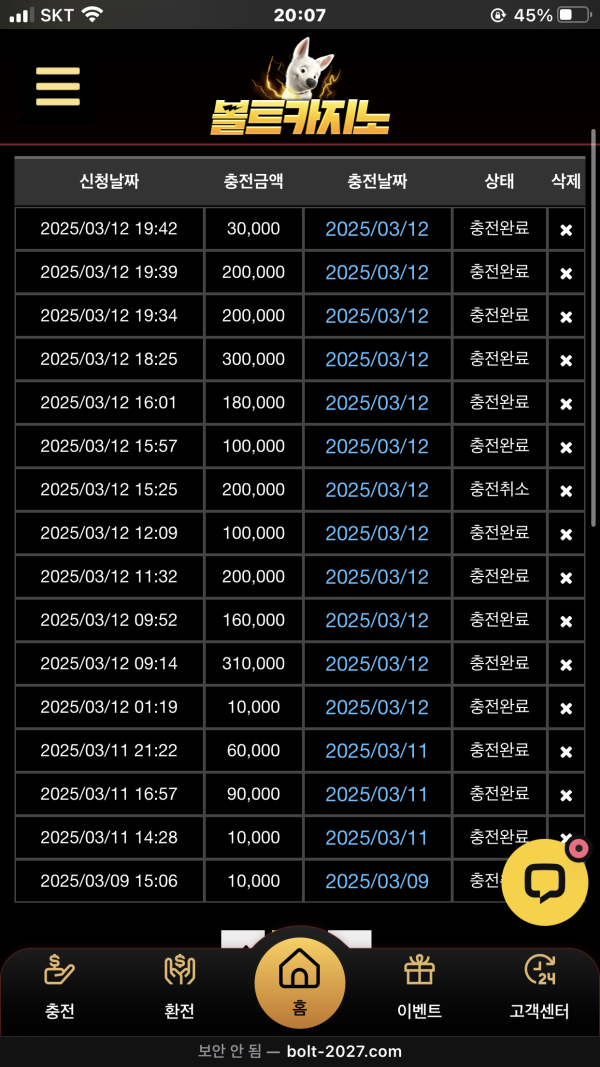Delete the 2025/03/12 11:32 charge record
This screenshot has width=600, height=1067.
pyautogui.click(x=566, y=578)
